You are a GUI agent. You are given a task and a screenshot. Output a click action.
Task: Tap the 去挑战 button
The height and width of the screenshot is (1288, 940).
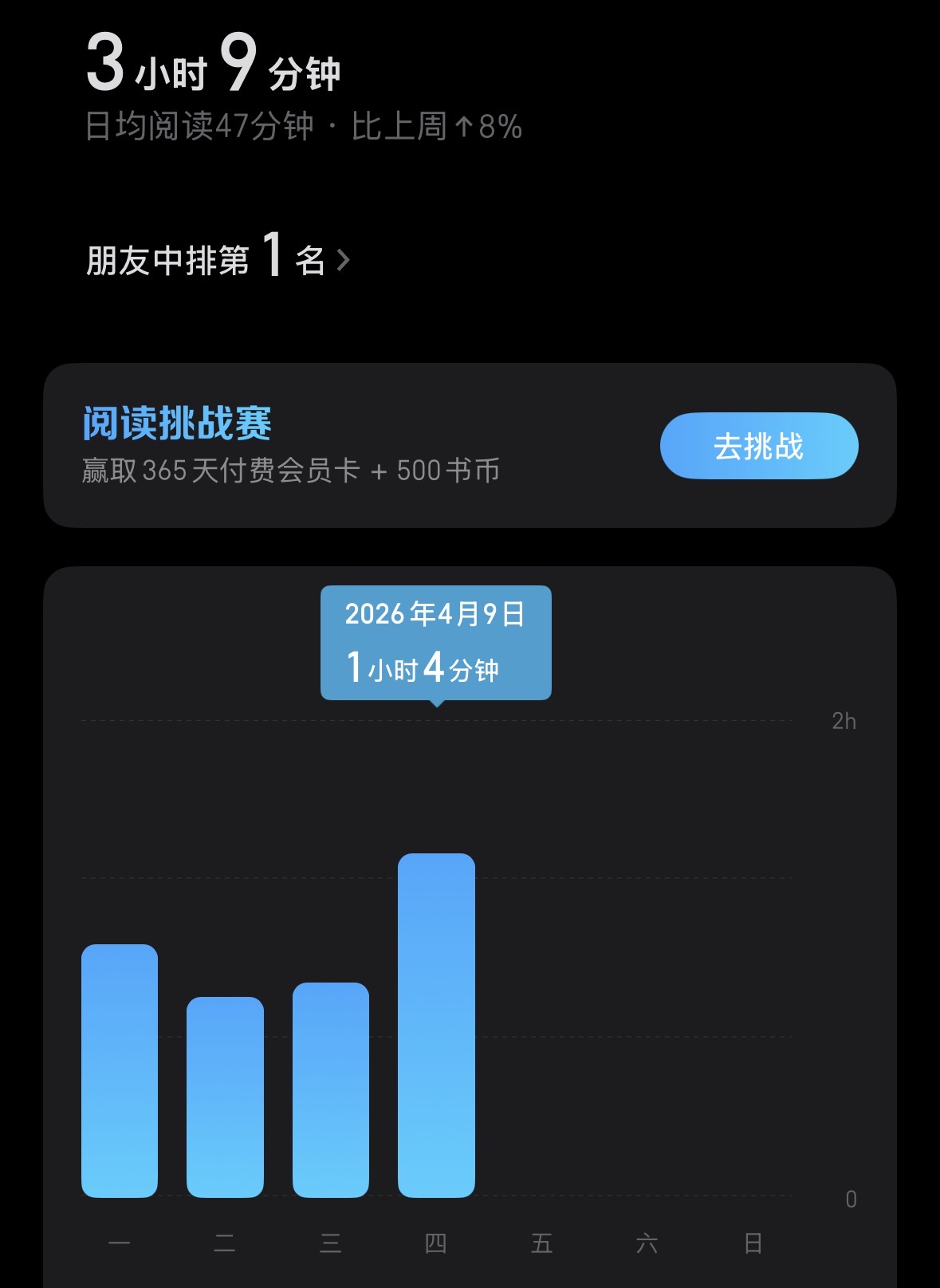[758, 446]
